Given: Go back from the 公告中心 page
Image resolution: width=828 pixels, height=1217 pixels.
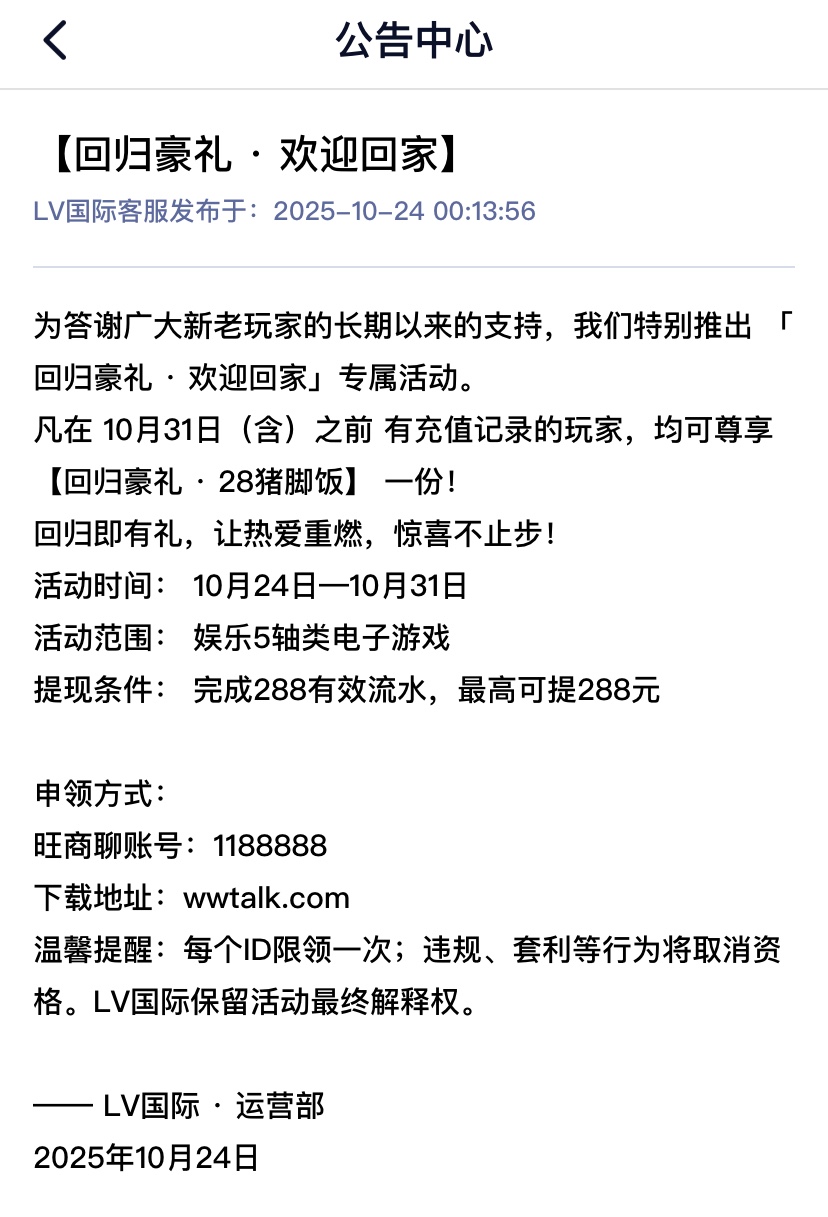Looking at the screenshot, I should tap(55, 42).
